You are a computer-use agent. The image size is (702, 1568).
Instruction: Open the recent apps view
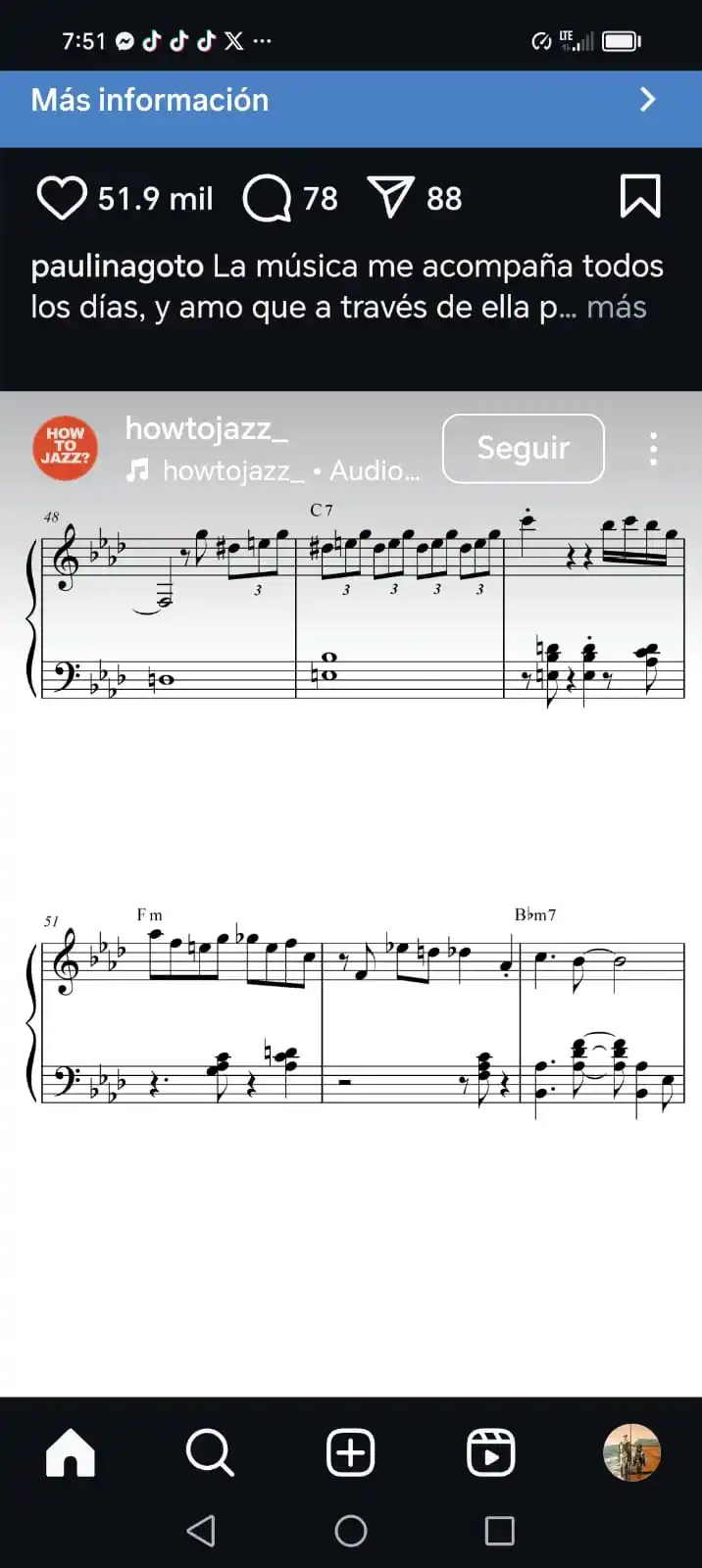pos(499,1531)
